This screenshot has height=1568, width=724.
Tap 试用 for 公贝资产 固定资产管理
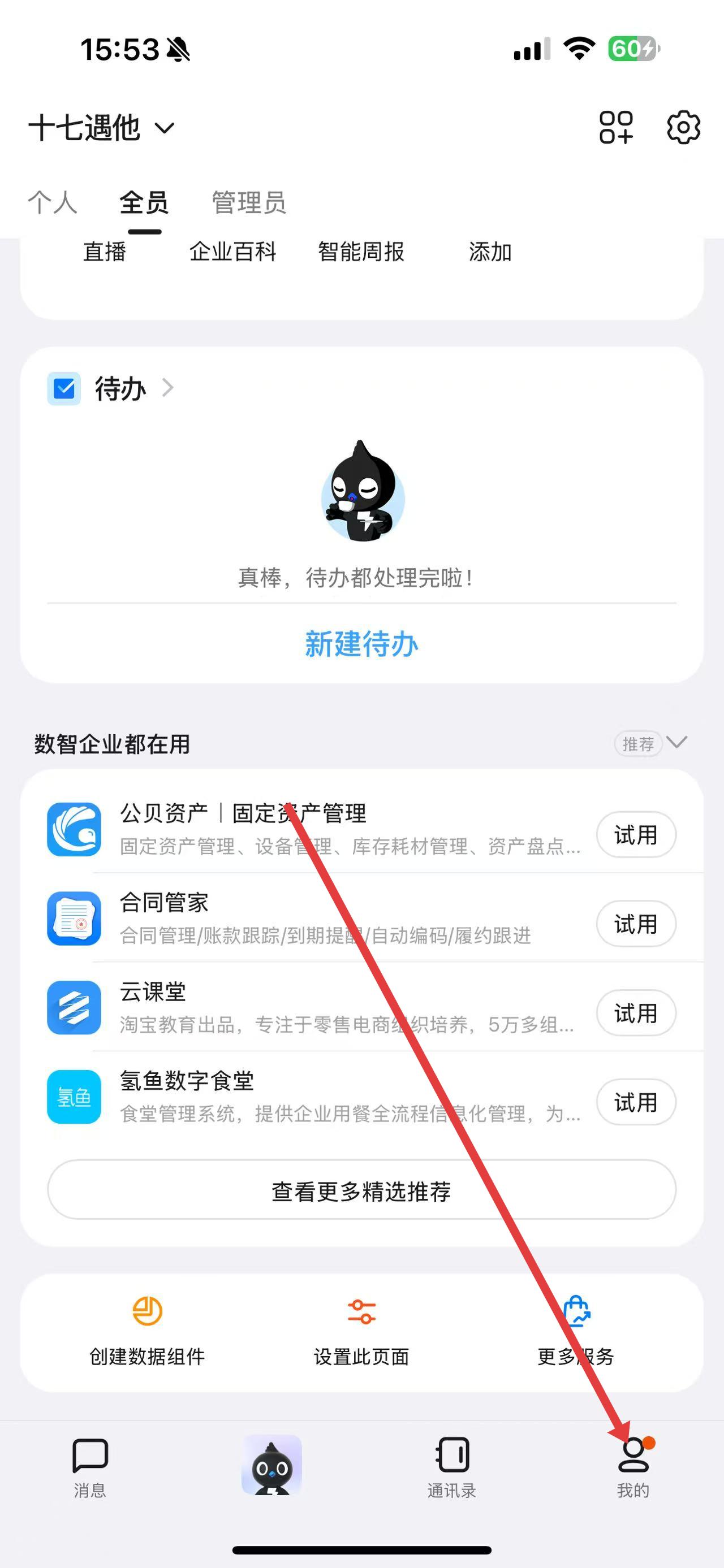pos(636,834)
